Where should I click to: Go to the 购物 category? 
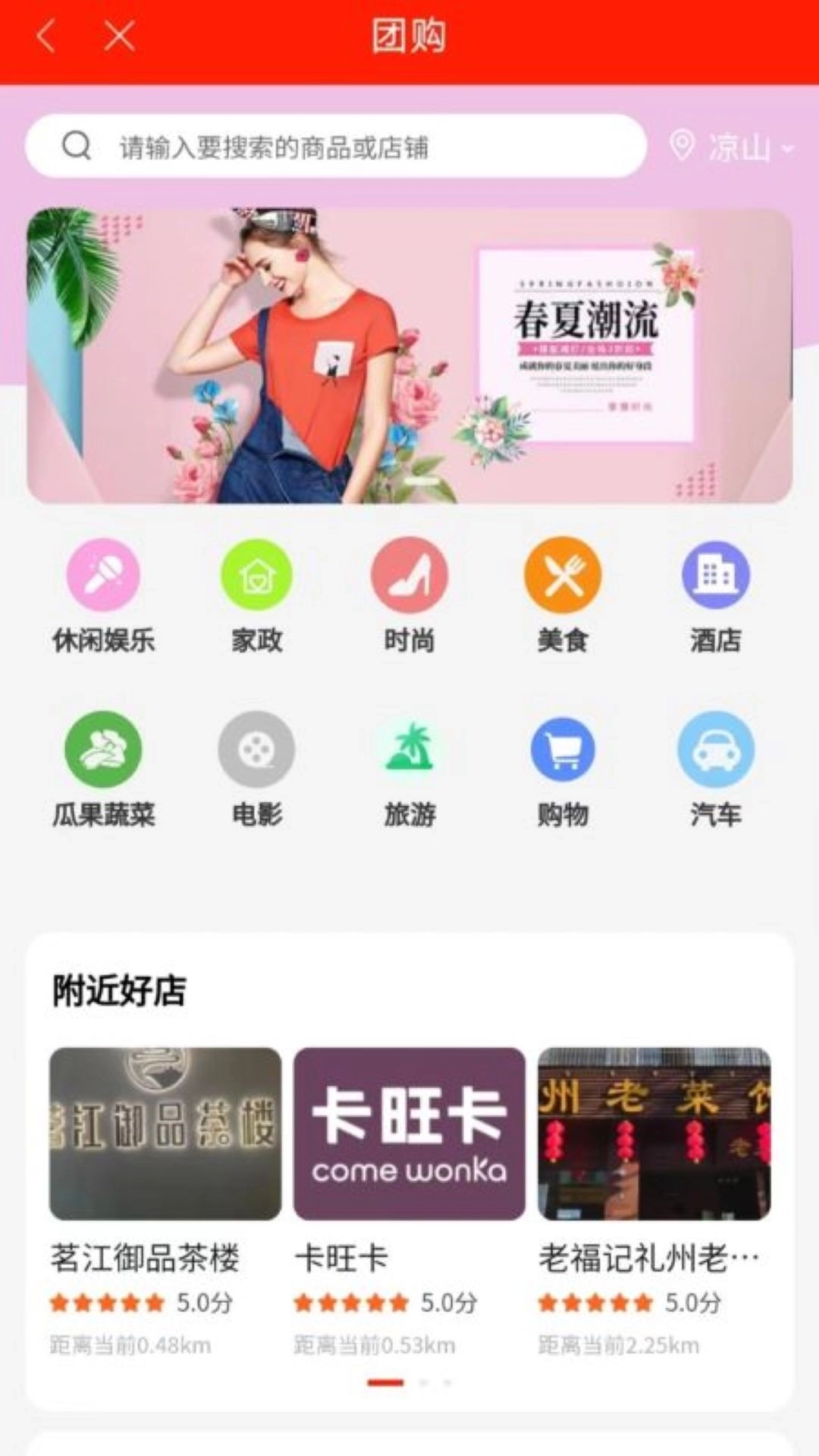[563, 769]
